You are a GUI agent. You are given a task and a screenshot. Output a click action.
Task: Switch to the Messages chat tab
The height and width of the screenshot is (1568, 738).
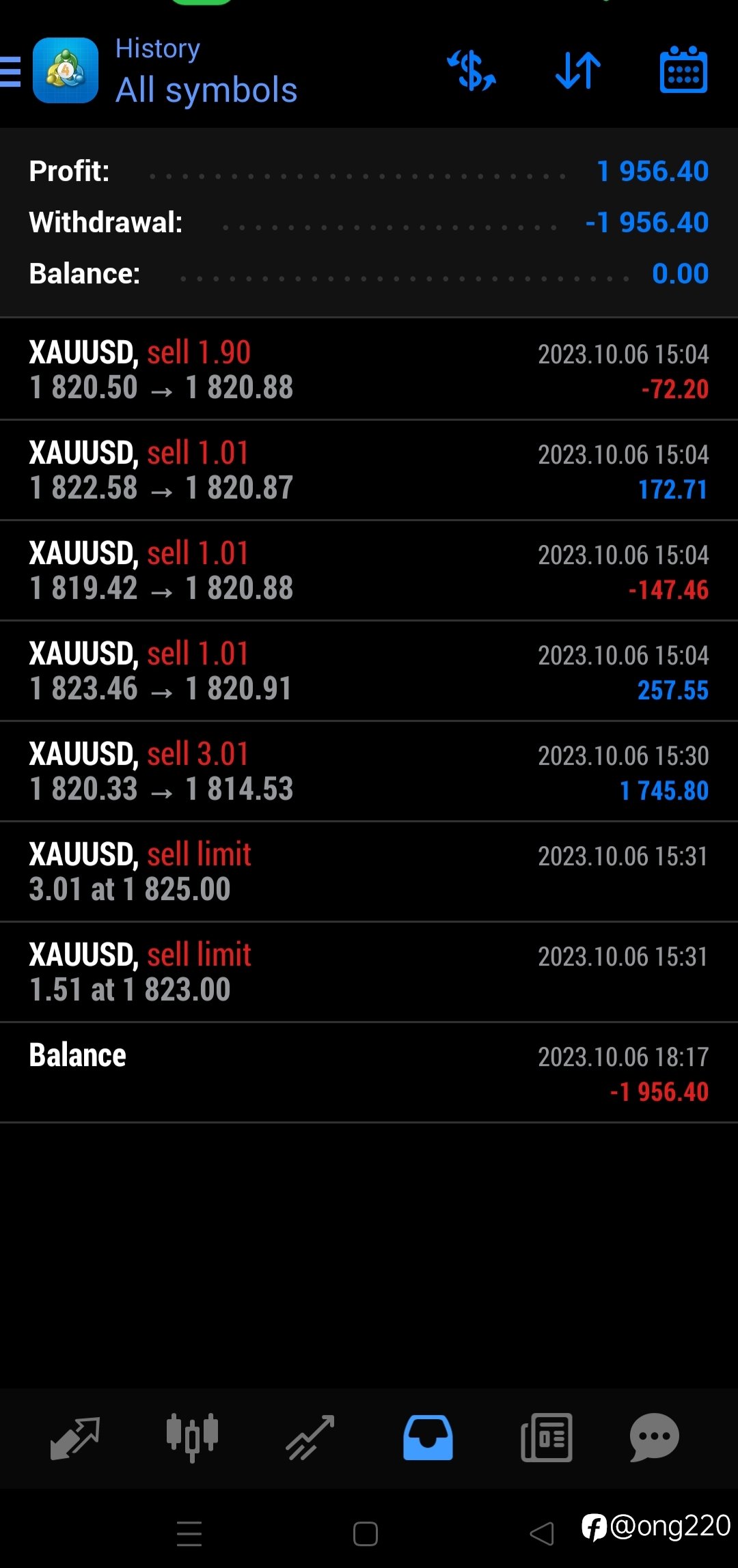[x=654, y=1438]
